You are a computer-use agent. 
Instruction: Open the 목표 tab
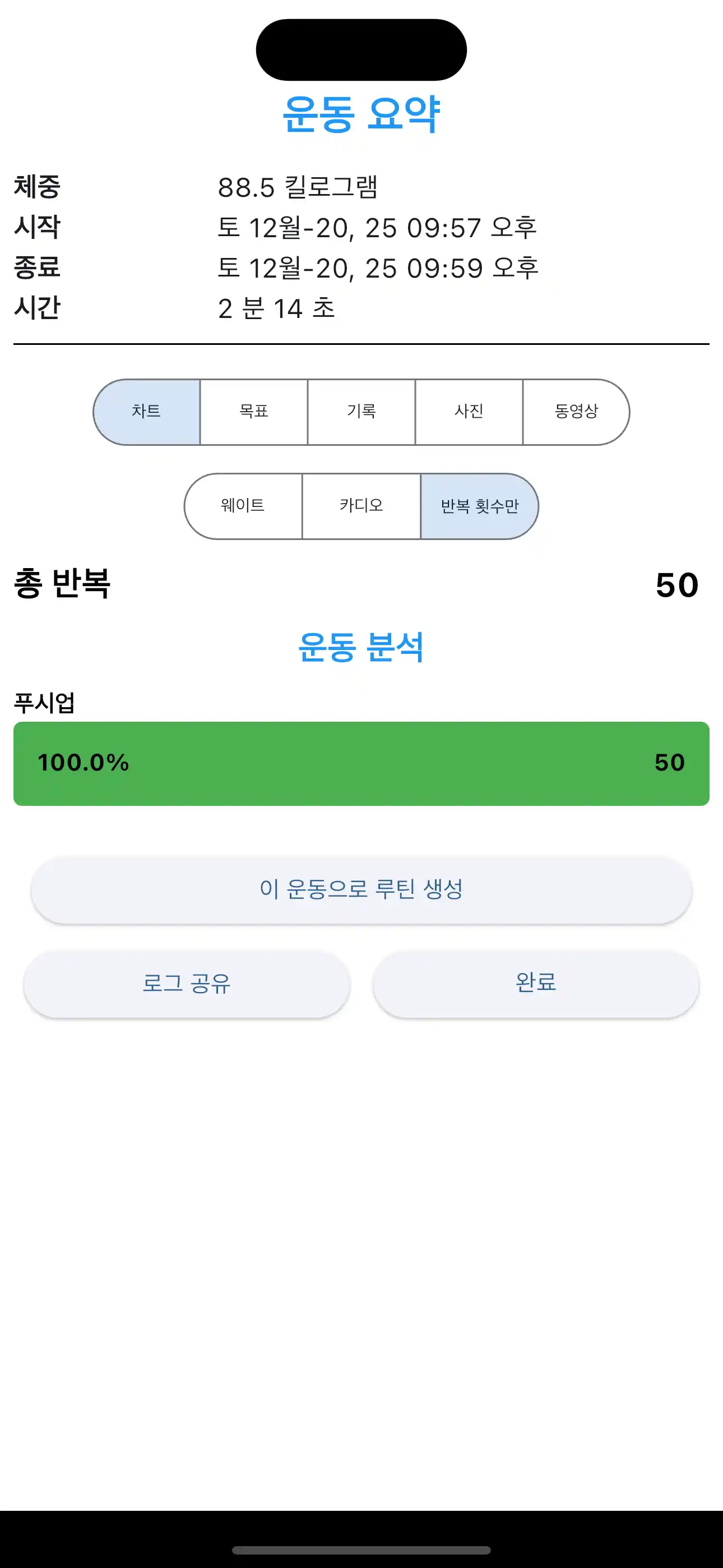point(253,412)
